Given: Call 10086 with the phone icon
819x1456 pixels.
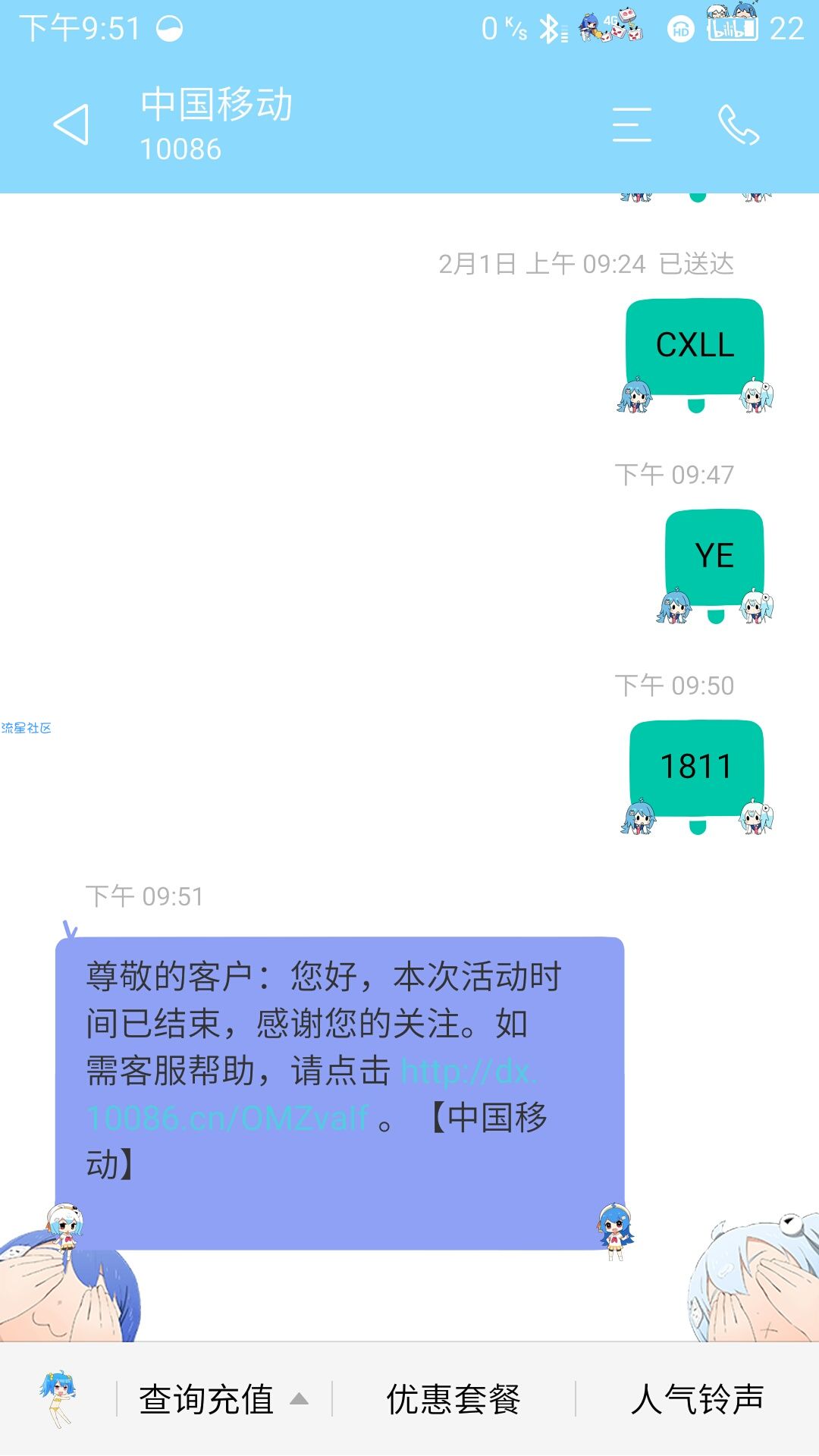Looking at the screenshot, I should pos(738,125).
